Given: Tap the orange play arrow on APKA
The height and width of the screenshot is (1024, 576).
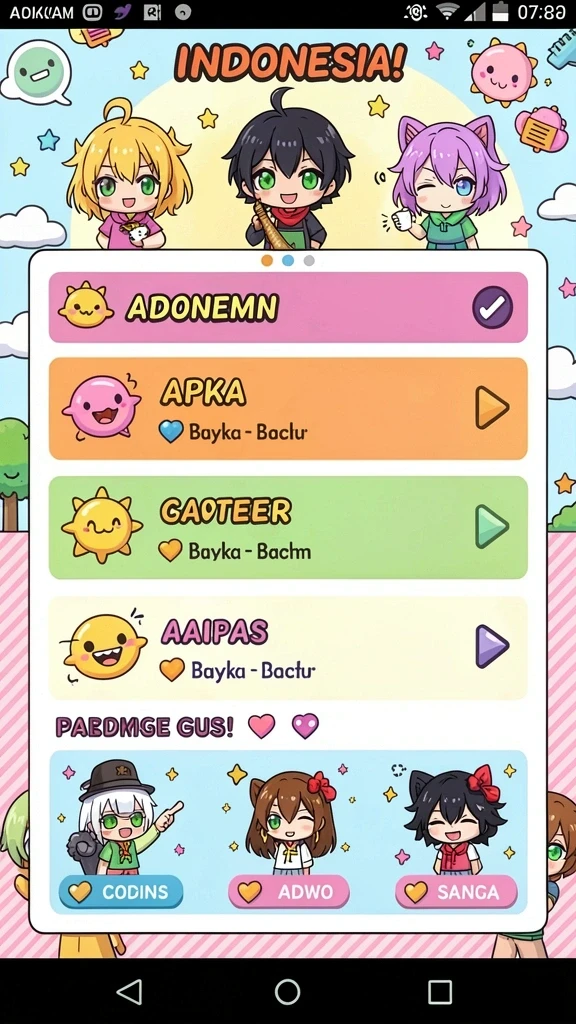Looking at the screenshot, I should point(492,408).
